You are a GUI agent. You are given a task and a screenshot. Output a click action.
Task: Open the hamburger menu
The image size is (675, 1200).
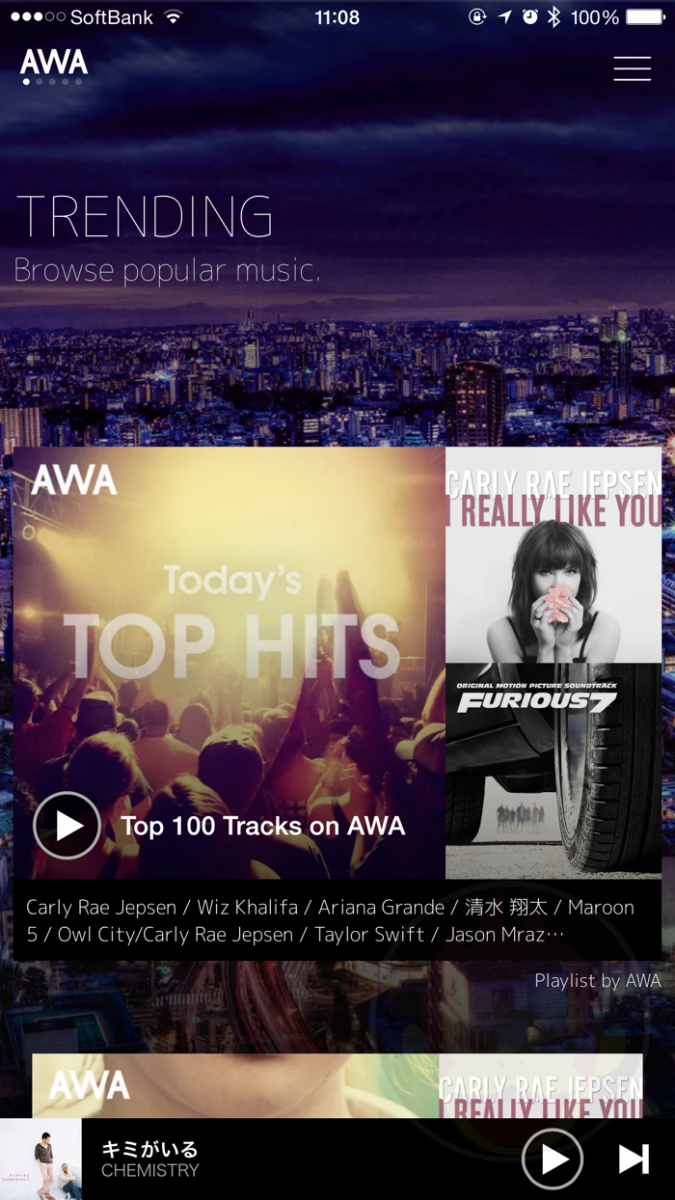632,68
